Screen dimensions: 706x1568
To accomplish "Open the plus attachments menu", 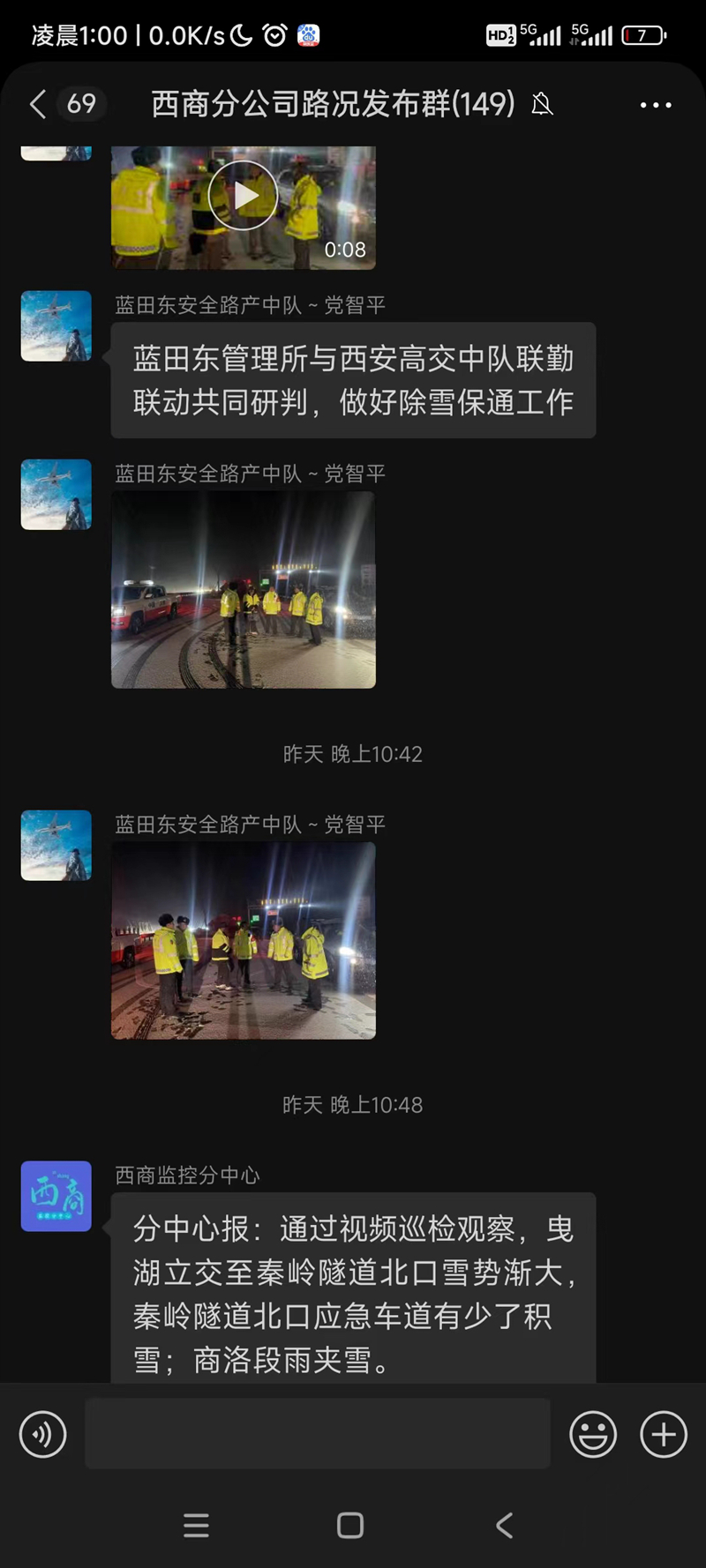I will [x=664, y=1435].
